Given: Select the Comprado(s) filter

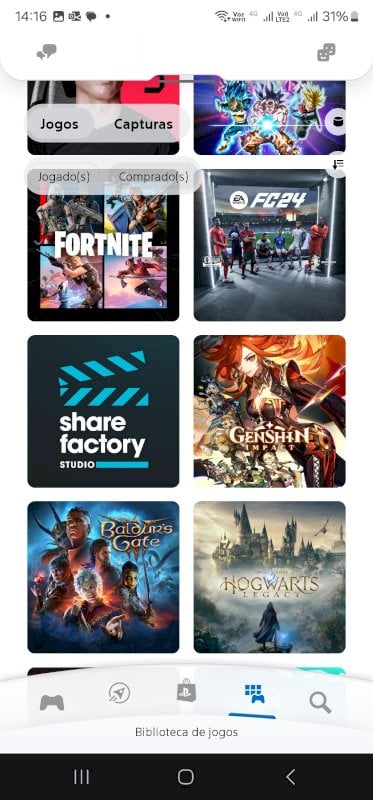Looking at the screenshot, I should pyautogui.click(x=154, y=177).
